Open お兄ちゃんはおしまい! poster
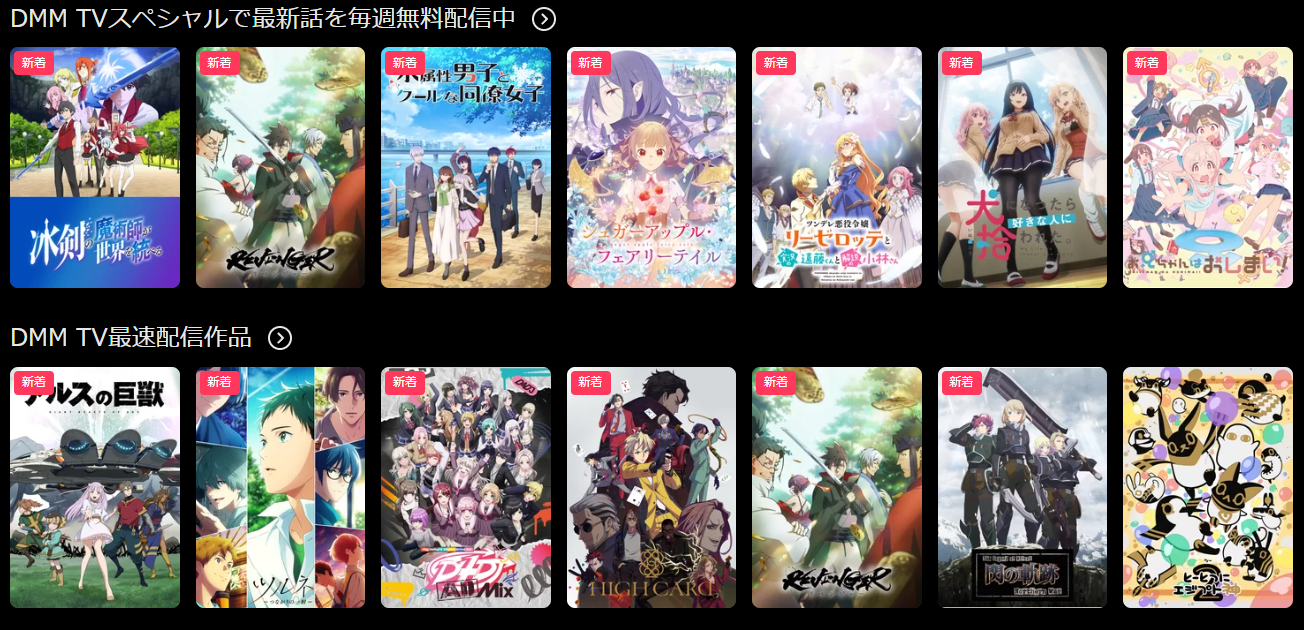Image resolution: width=1304 pixels, height=630 pixels. pyautogui.click(x=1208, y=168)
